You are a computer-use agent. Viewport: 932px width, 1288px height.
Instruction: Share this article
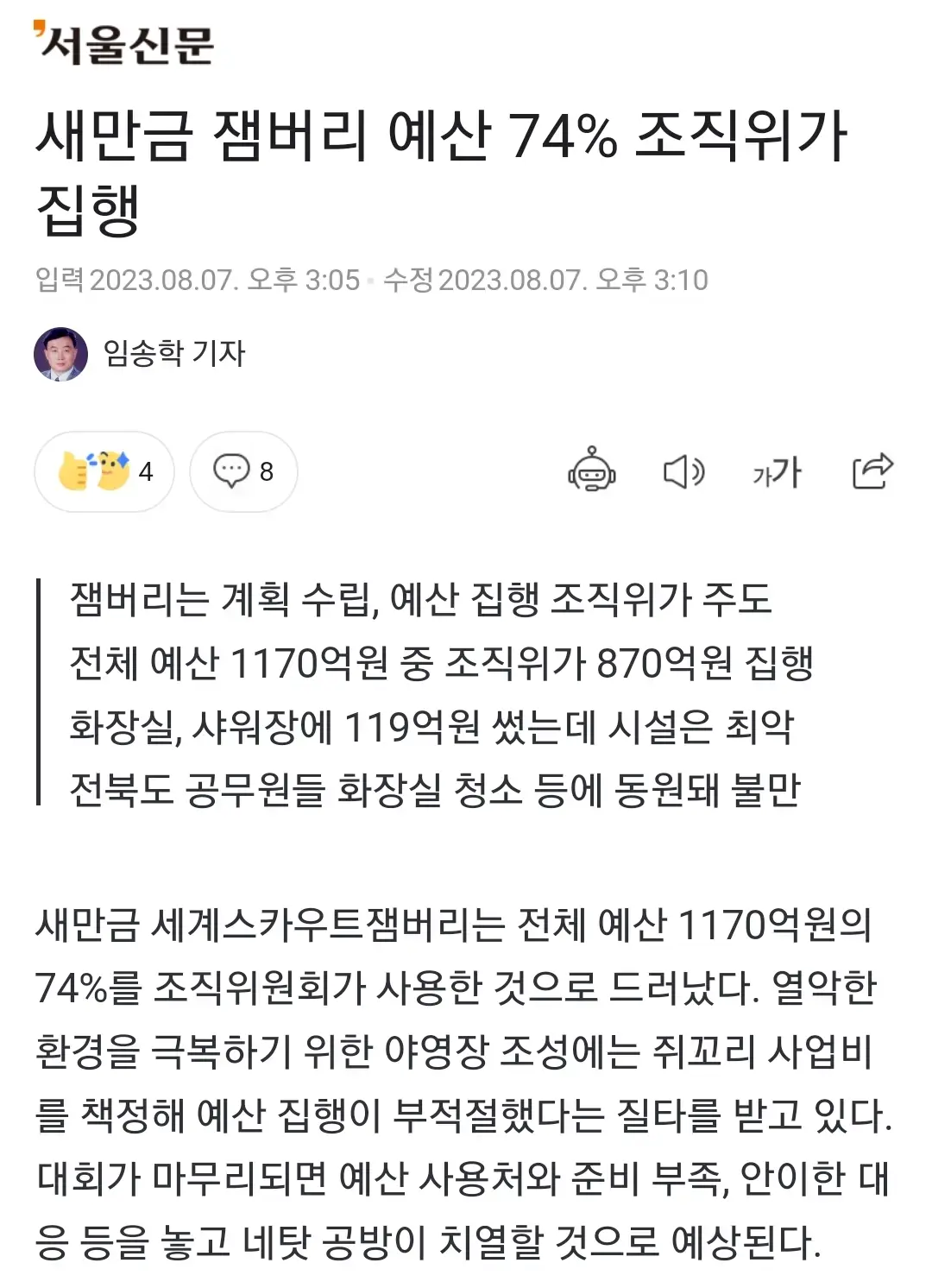click(x=872, y=471)
